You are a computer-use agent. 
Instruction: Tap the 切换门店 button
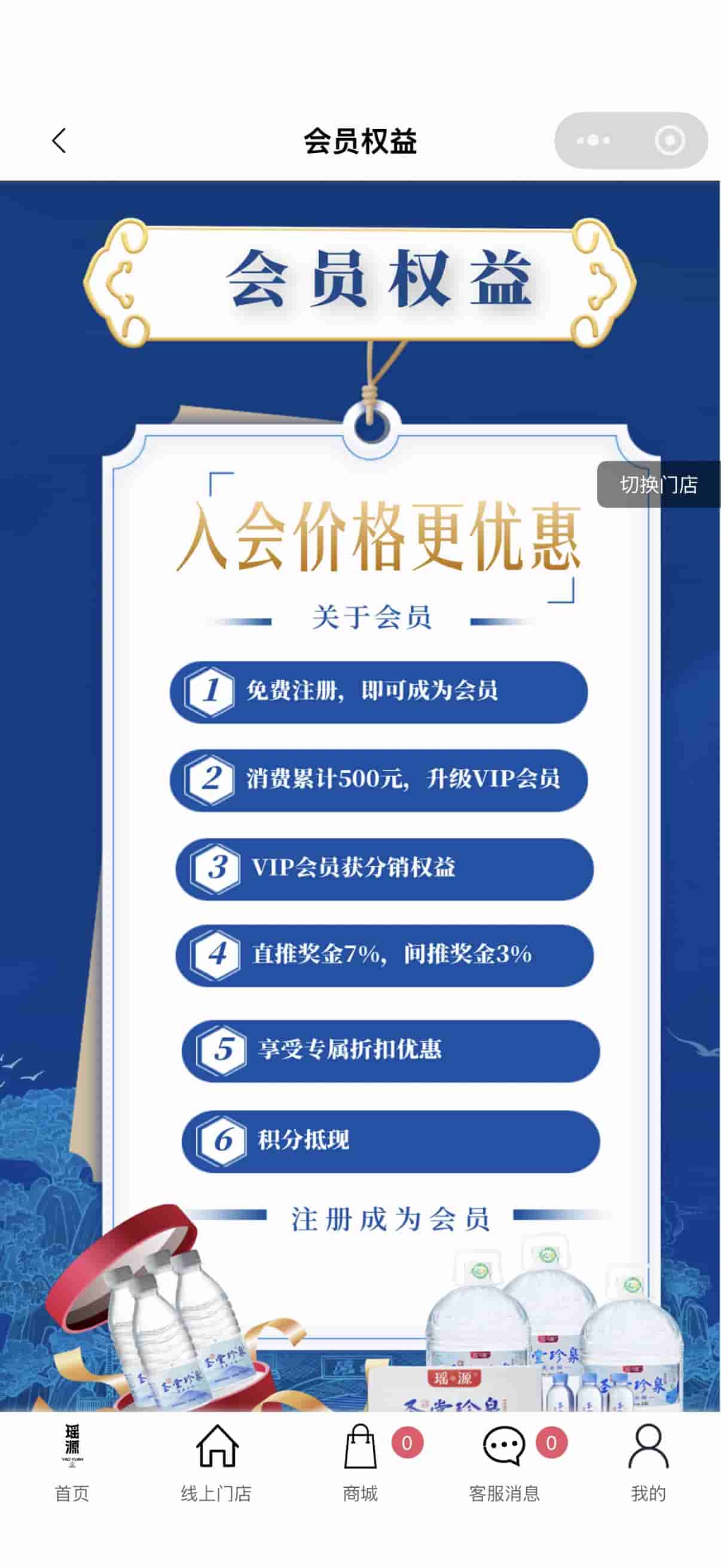[x=658, y=484]
